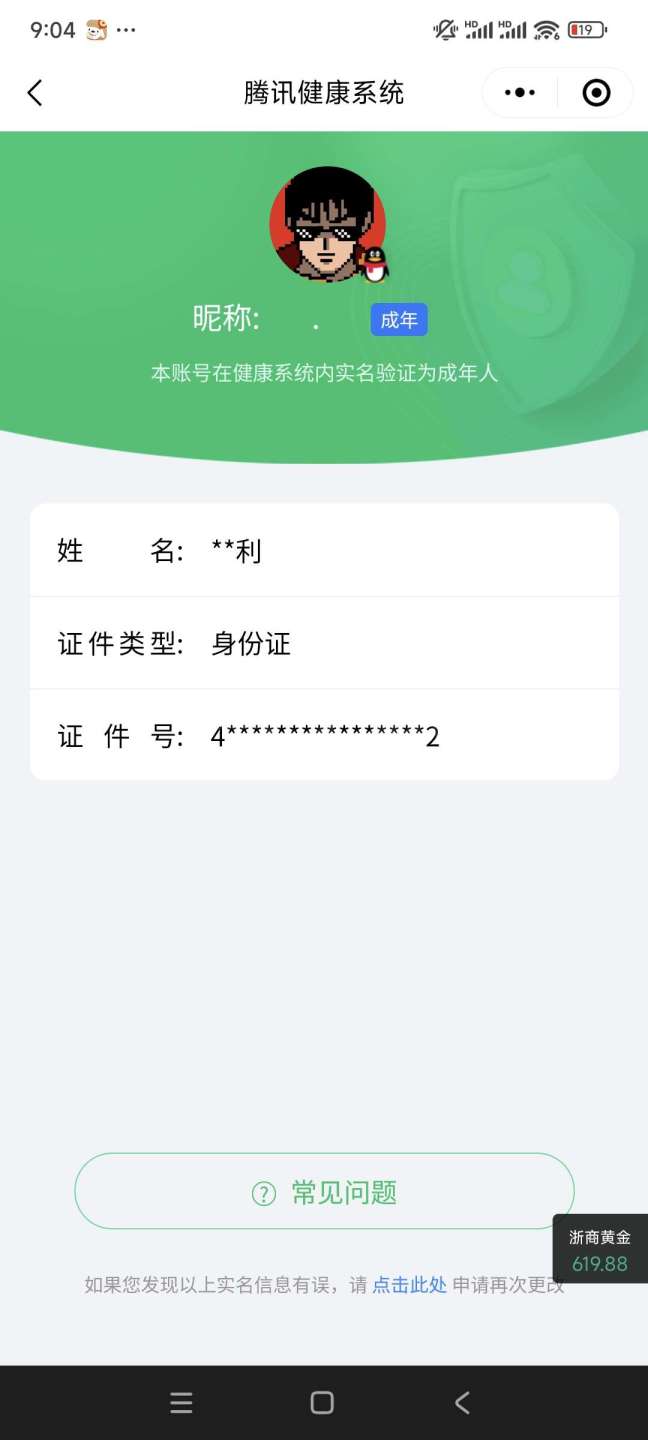Close the mini program with the circle icon
Image resolution: width=648 pixels, height=1440 pixels.
point(596,93)
